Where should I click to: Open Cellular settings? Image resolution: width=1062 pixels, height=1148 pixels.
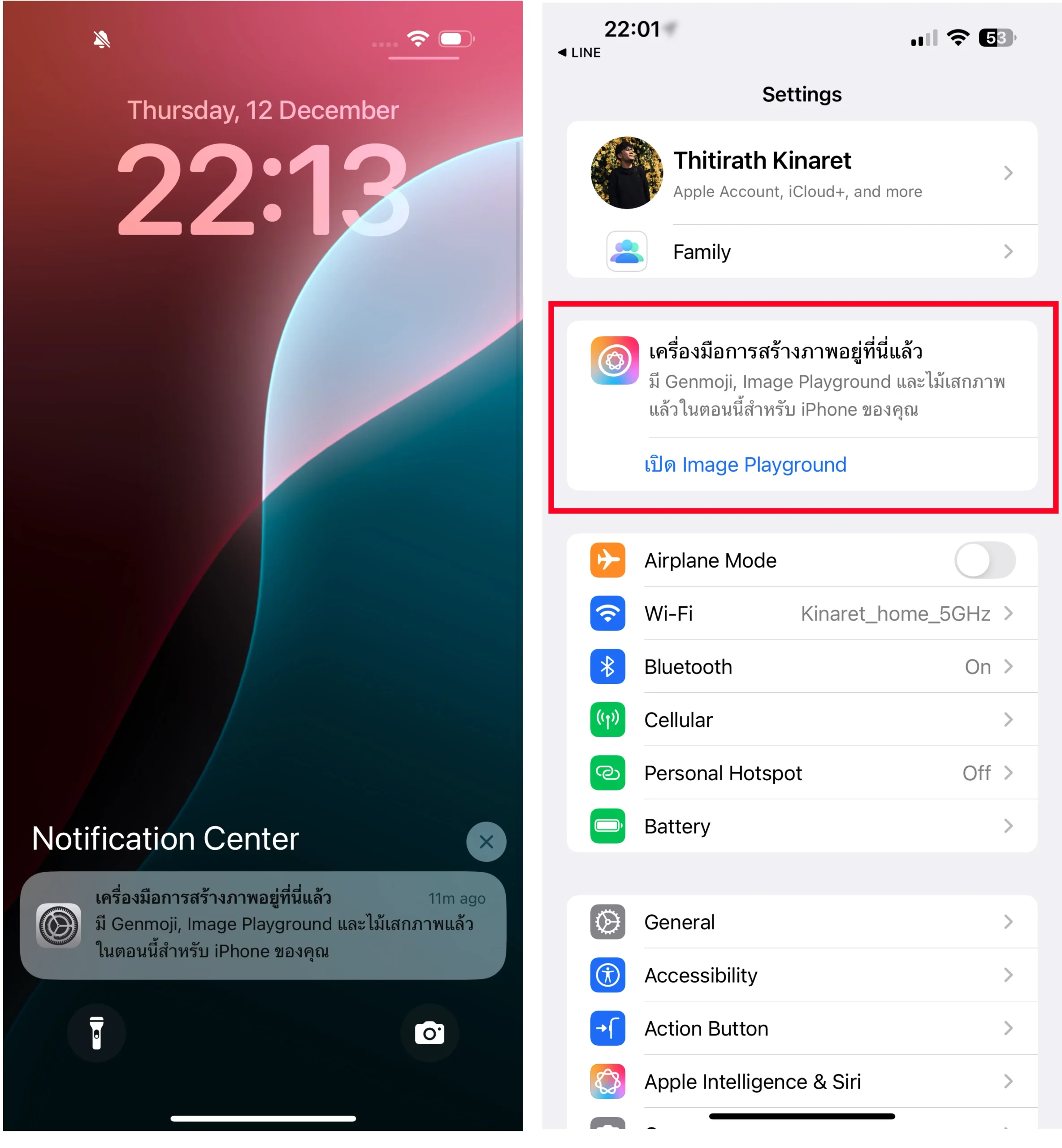[x=801, y=720]
